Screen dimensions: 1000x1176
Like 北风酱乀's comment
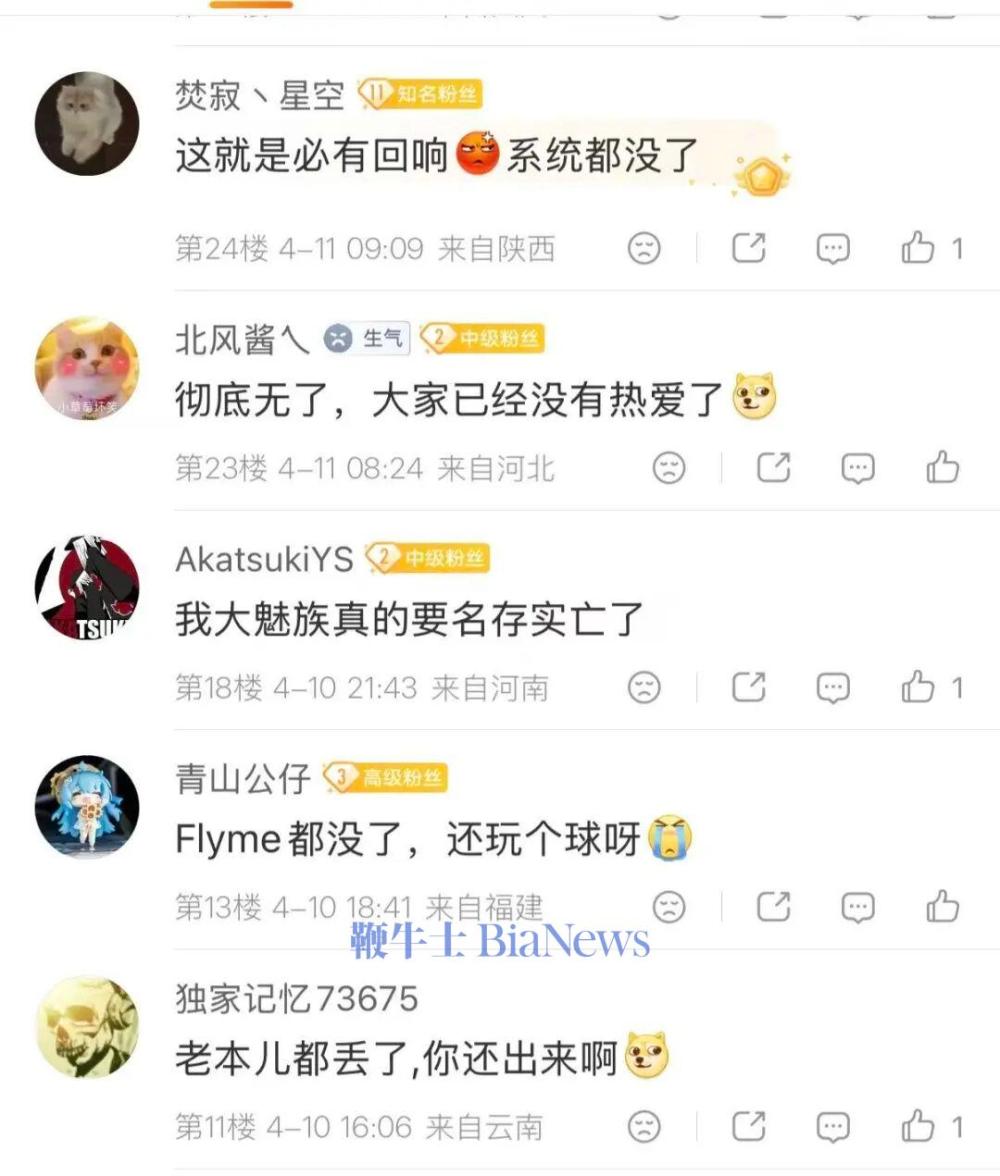942,467
